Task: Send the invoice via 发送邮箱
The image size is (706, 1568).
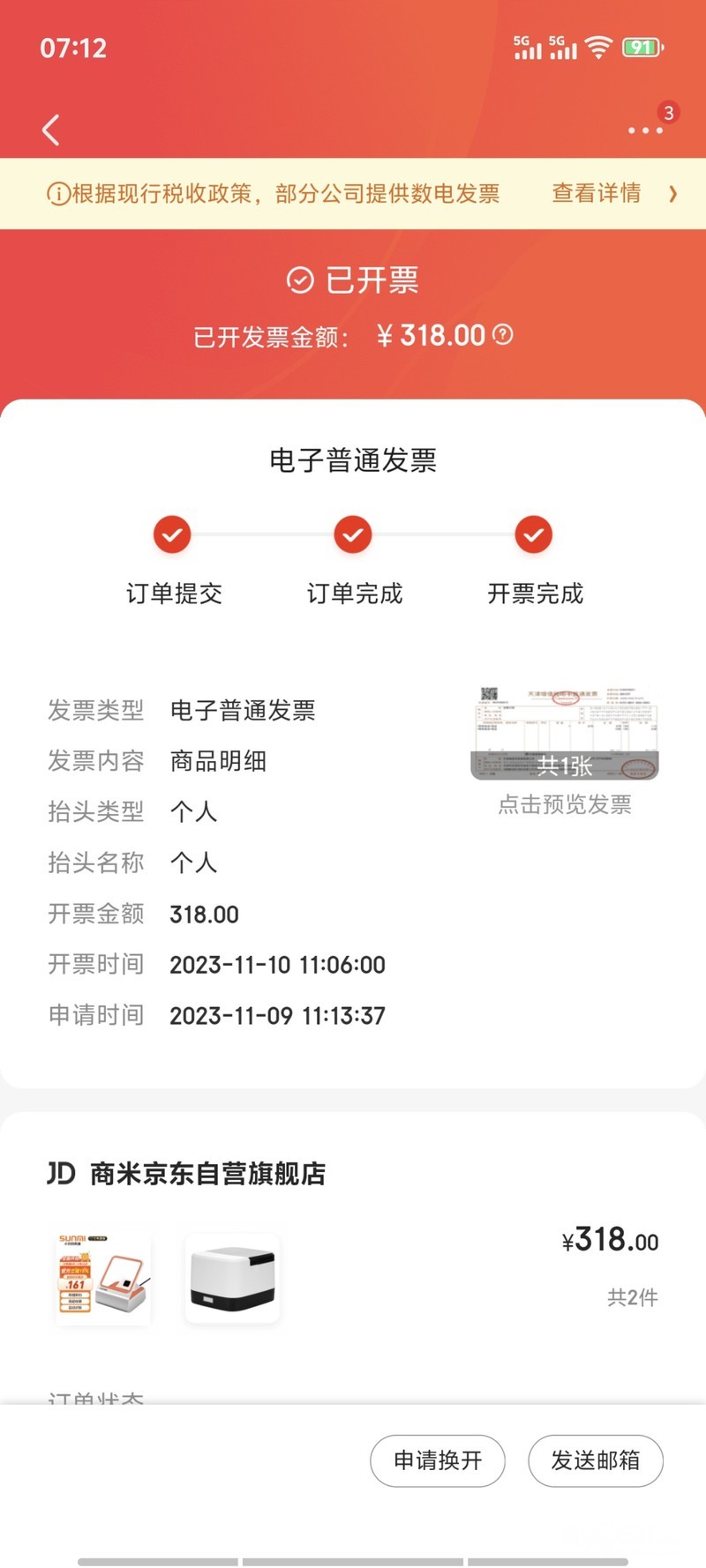Action: click(595, 1460)
